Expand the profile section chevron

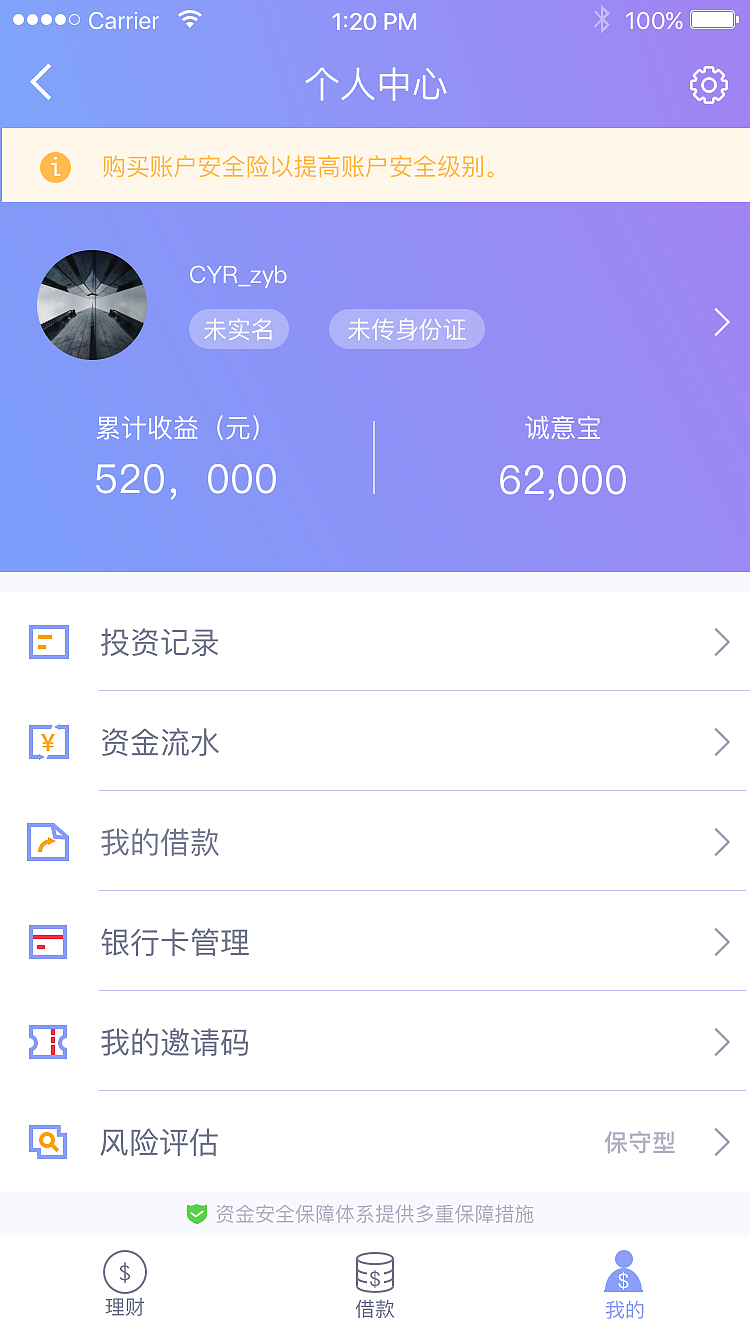coord(721,322)
